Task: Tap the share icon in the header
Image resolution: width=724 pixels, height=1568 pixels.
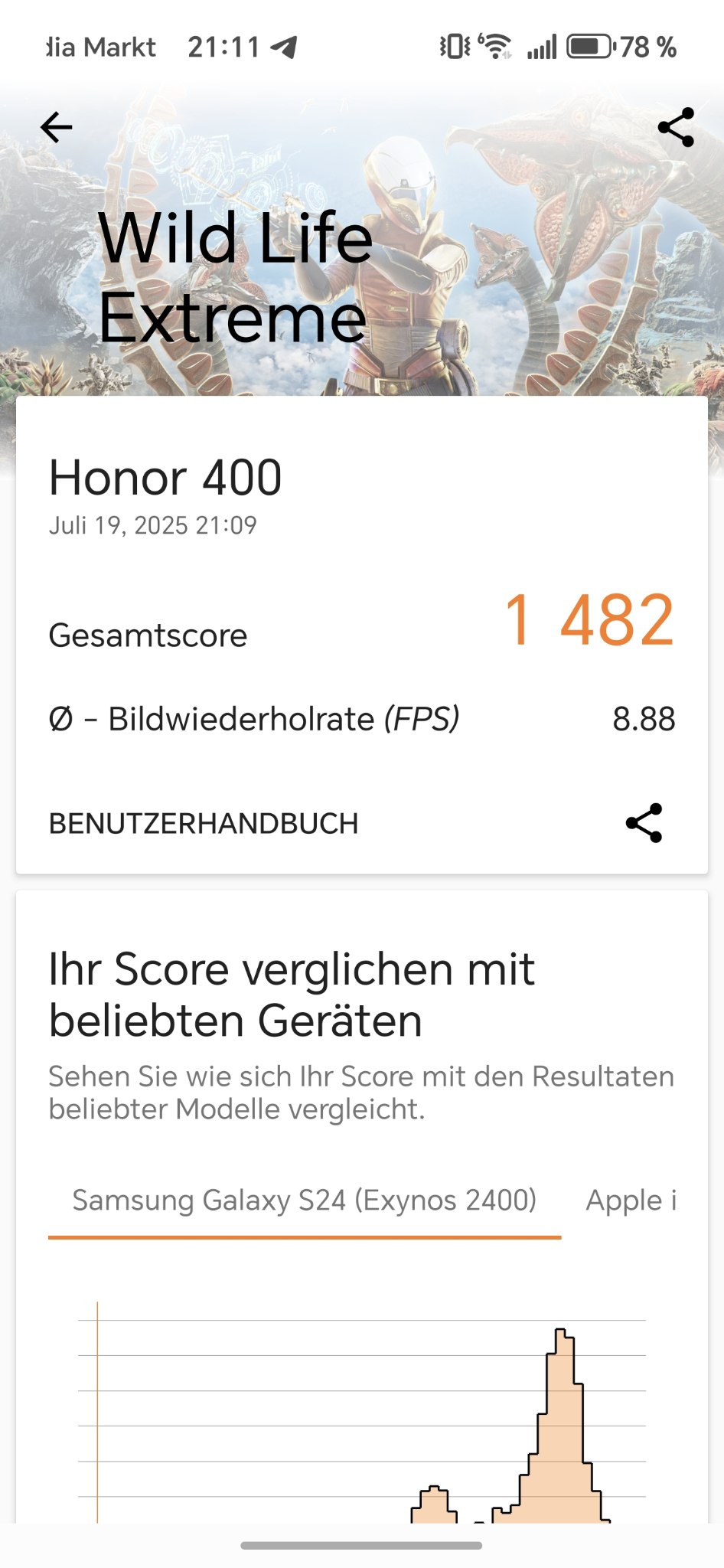Action: click(676, 127)
